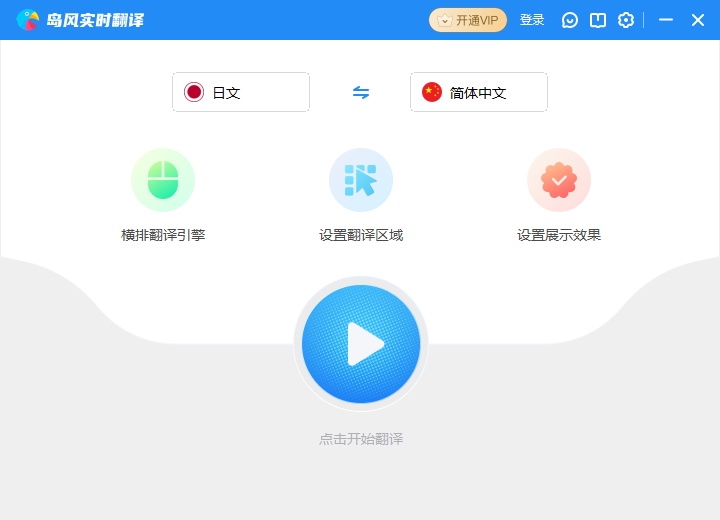This screenshot has height=520, width=720.
Task: Open the customer service chat icon
Action: point(570,20)
